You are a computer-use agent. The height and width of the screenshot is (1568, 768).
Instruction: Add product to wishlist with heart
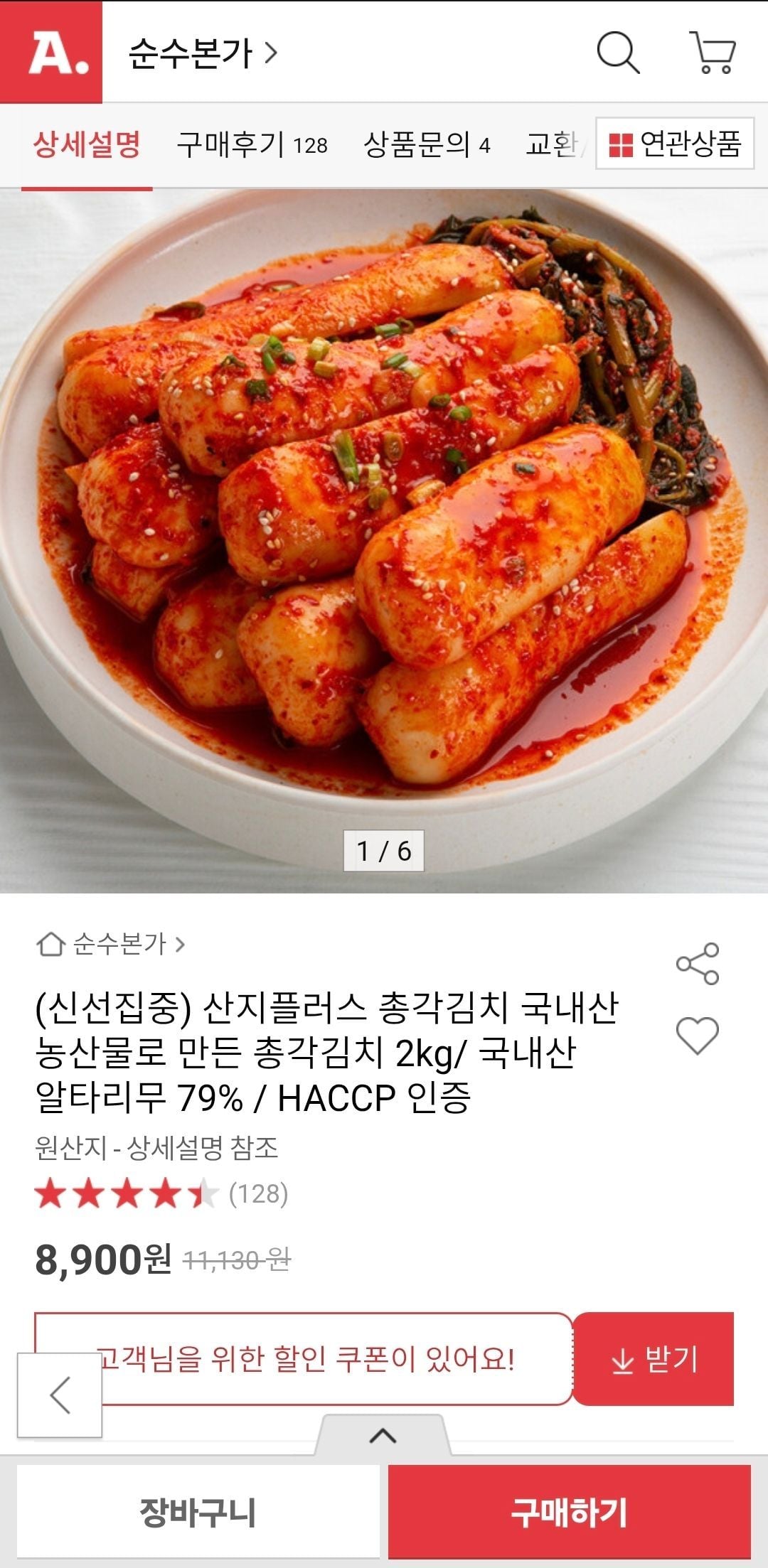[698, 1035]
